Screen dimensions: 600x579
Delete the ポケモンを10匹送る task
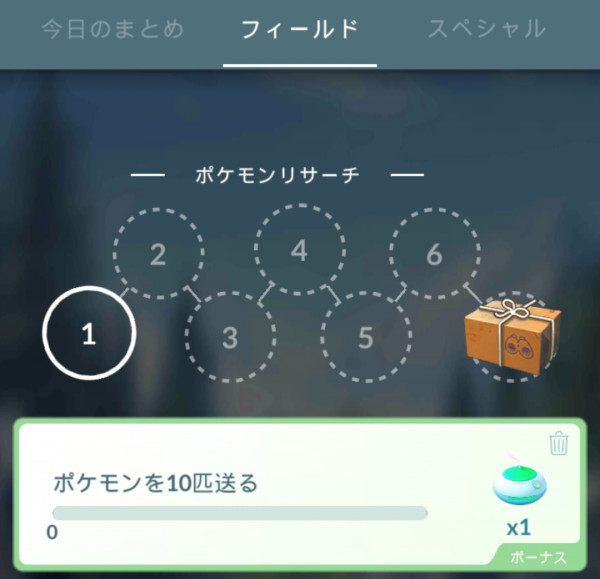559,443
